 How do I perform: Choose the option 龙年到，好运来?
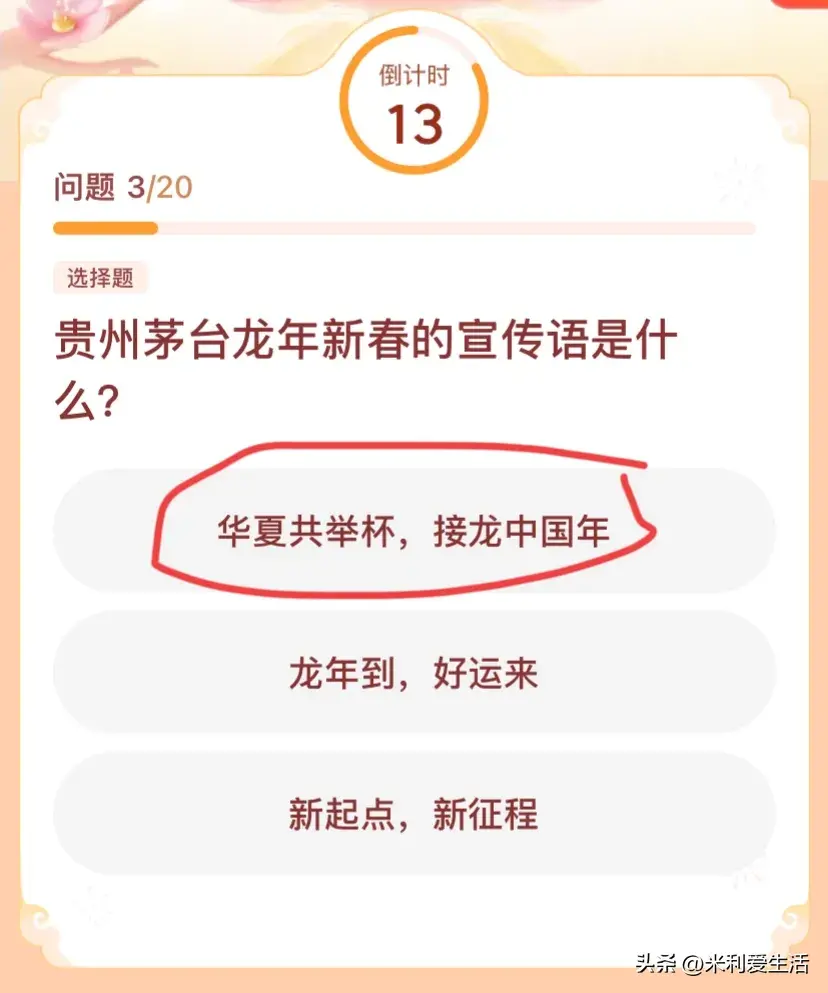pos(413,673)
